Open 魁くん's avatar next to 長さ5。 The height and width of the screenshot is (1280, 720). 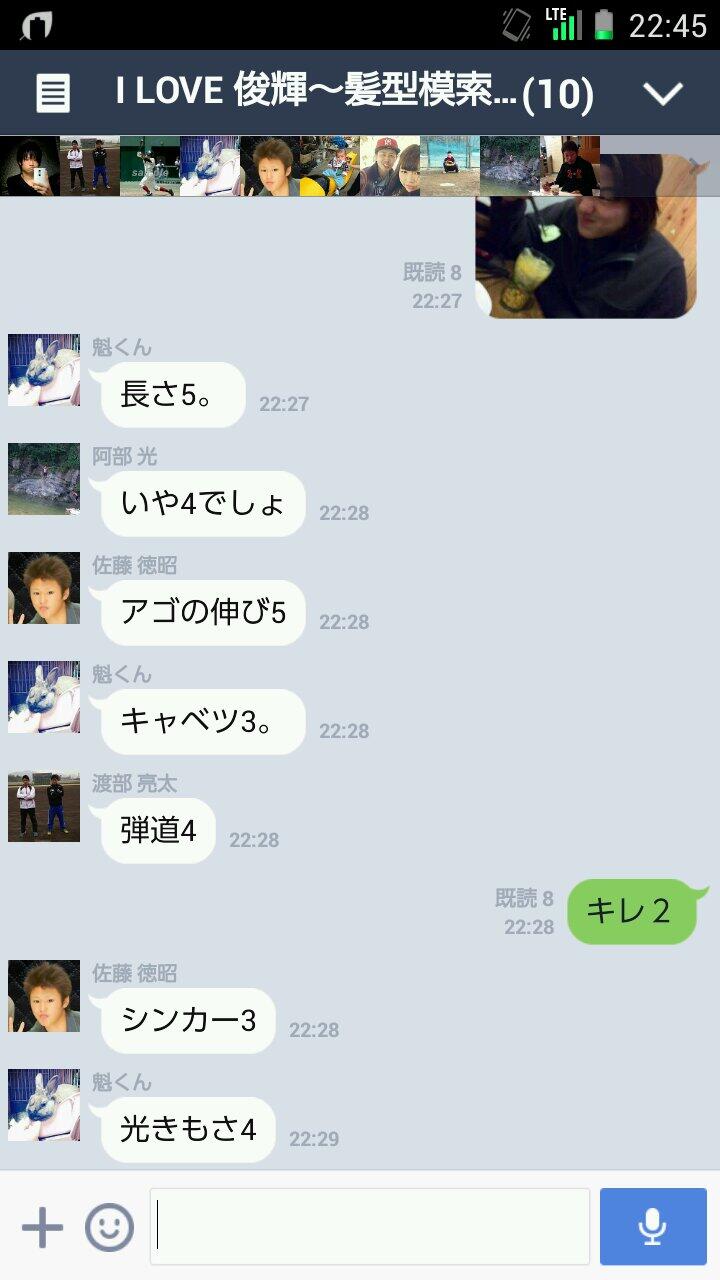click(x=44, y=370)
